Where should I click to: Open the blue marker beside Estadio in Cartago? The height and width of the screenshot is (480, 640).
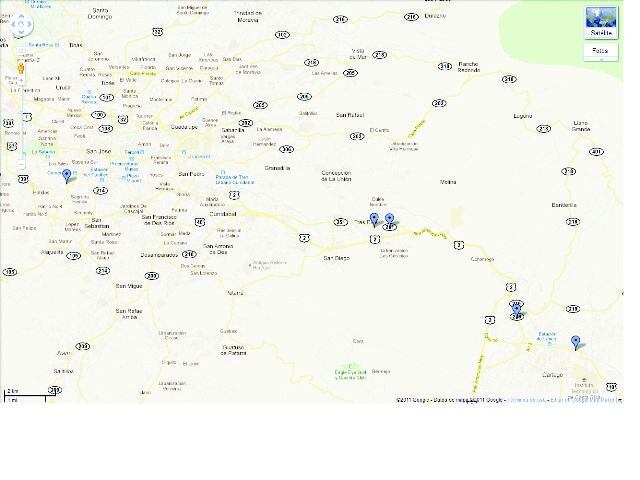coord(575,342)
